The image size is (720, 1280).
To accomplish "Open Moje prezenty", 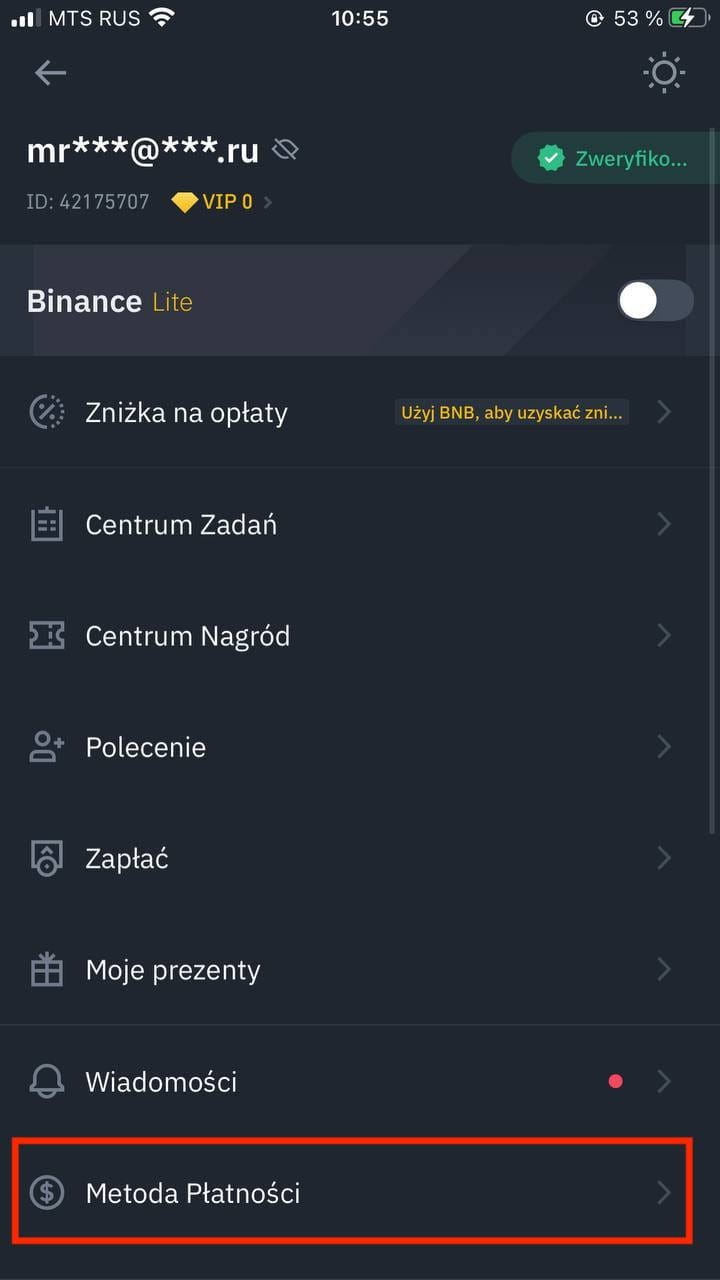I will (360, 970).
